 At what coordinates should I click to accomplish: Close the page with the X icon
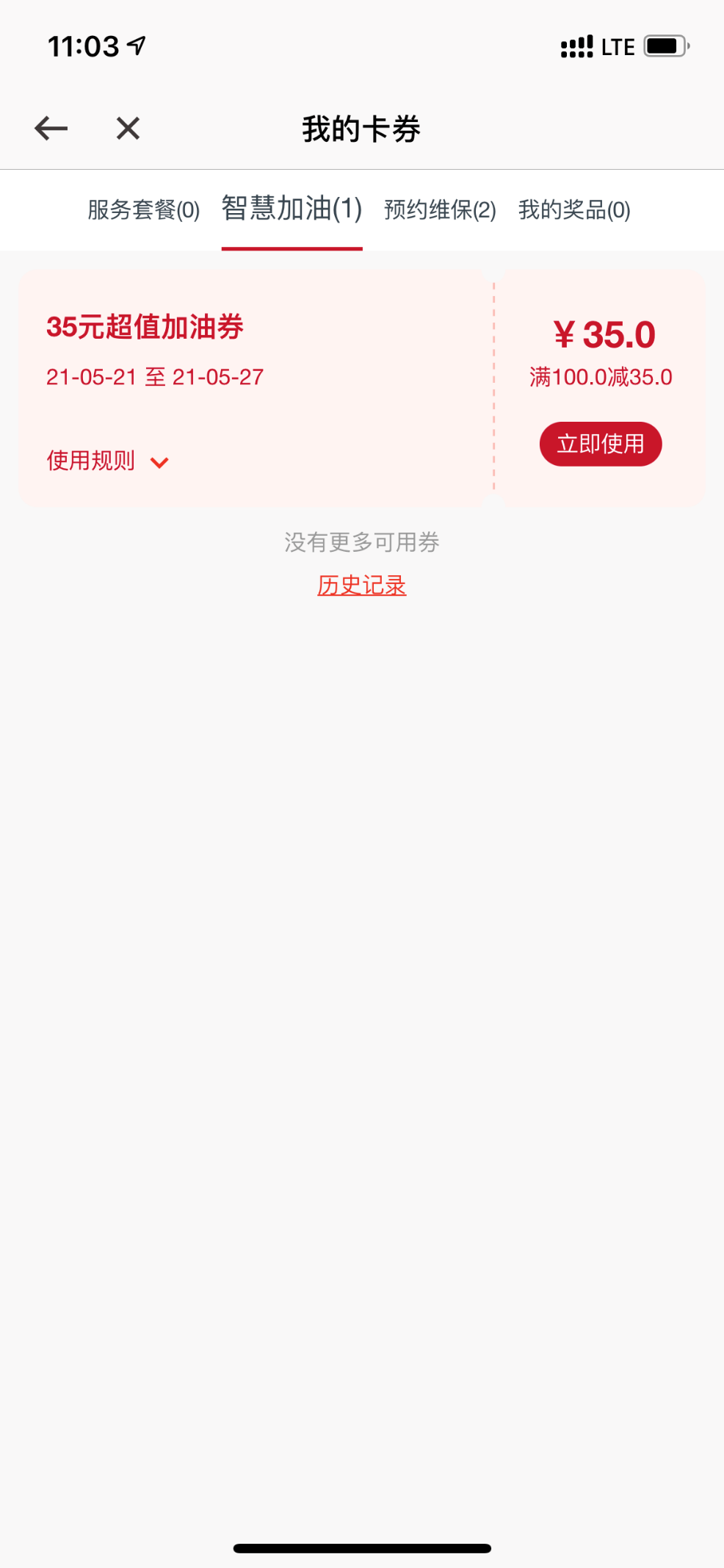pyautogui.click(x=128, y=129)
